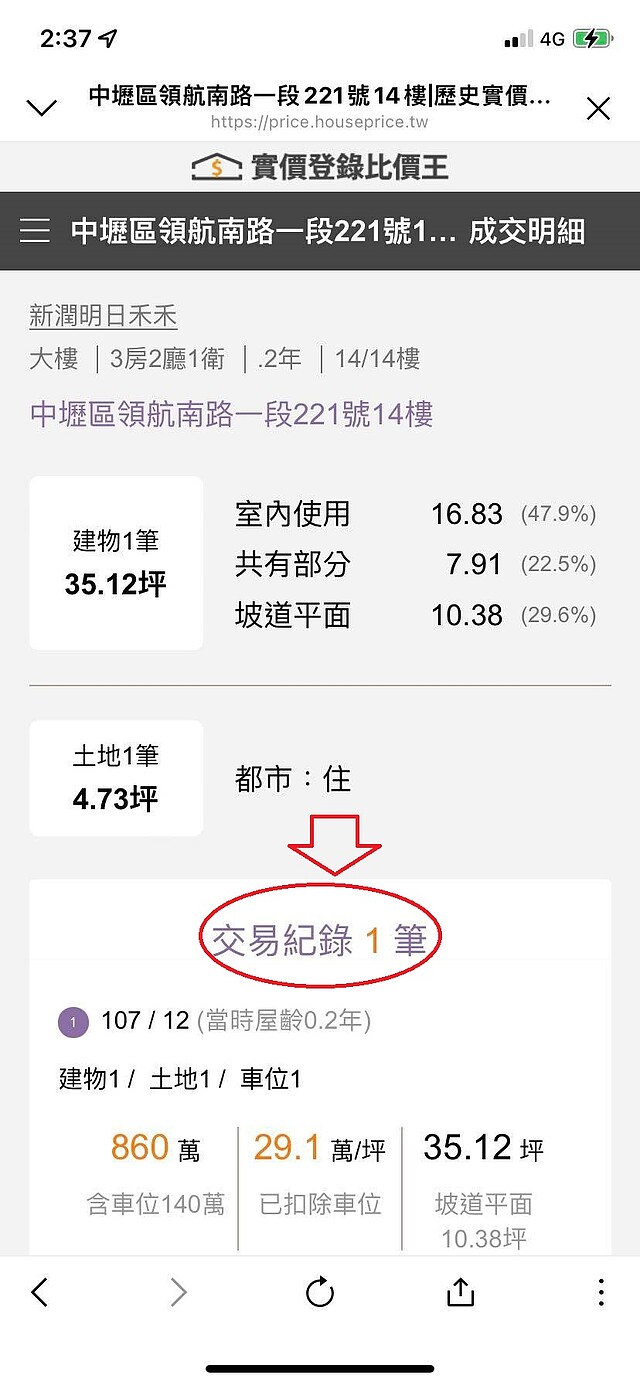Tap the 實價登錄比價王 site header
640x1385 pixels.
(320, 166)
